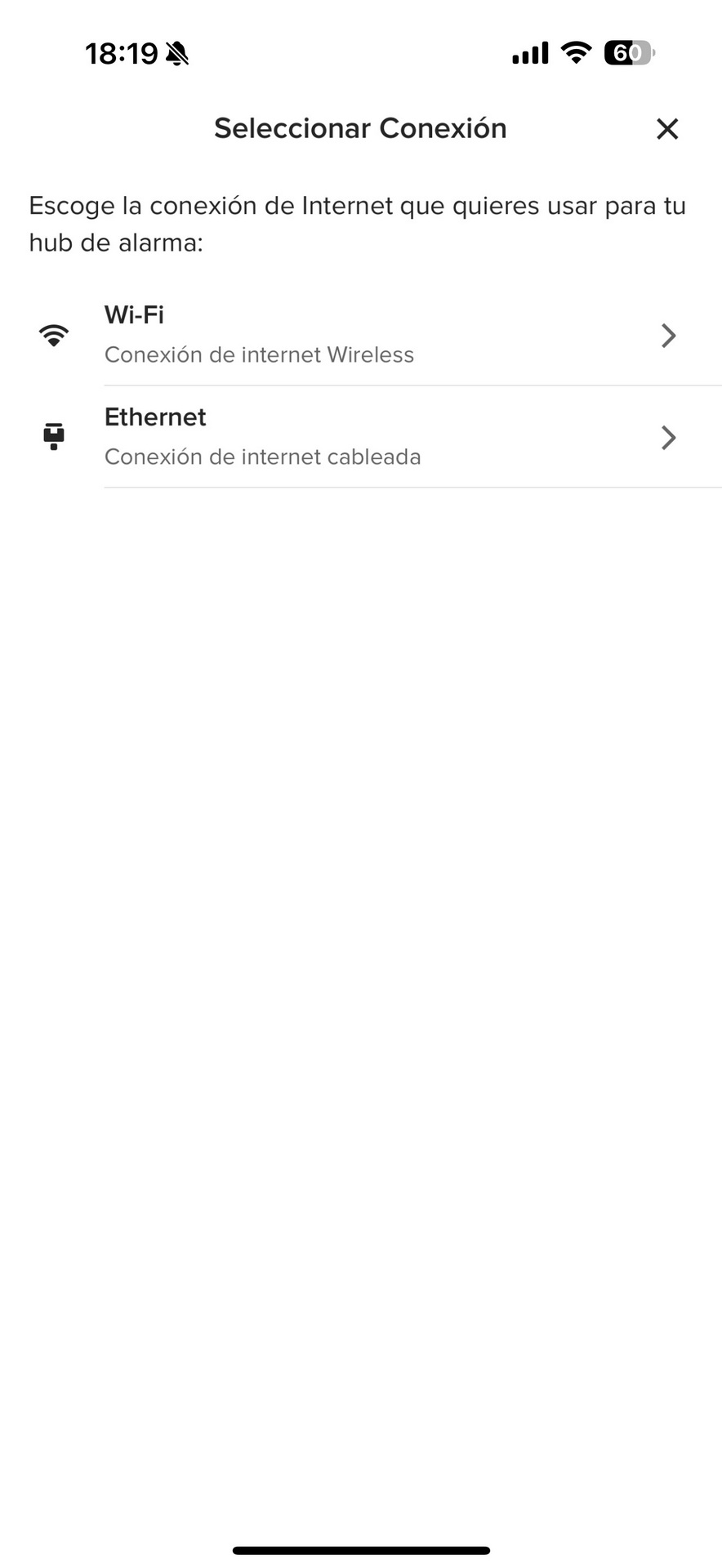
Task: Choose the Ethernet wired connection
Action: click(361, 437)
